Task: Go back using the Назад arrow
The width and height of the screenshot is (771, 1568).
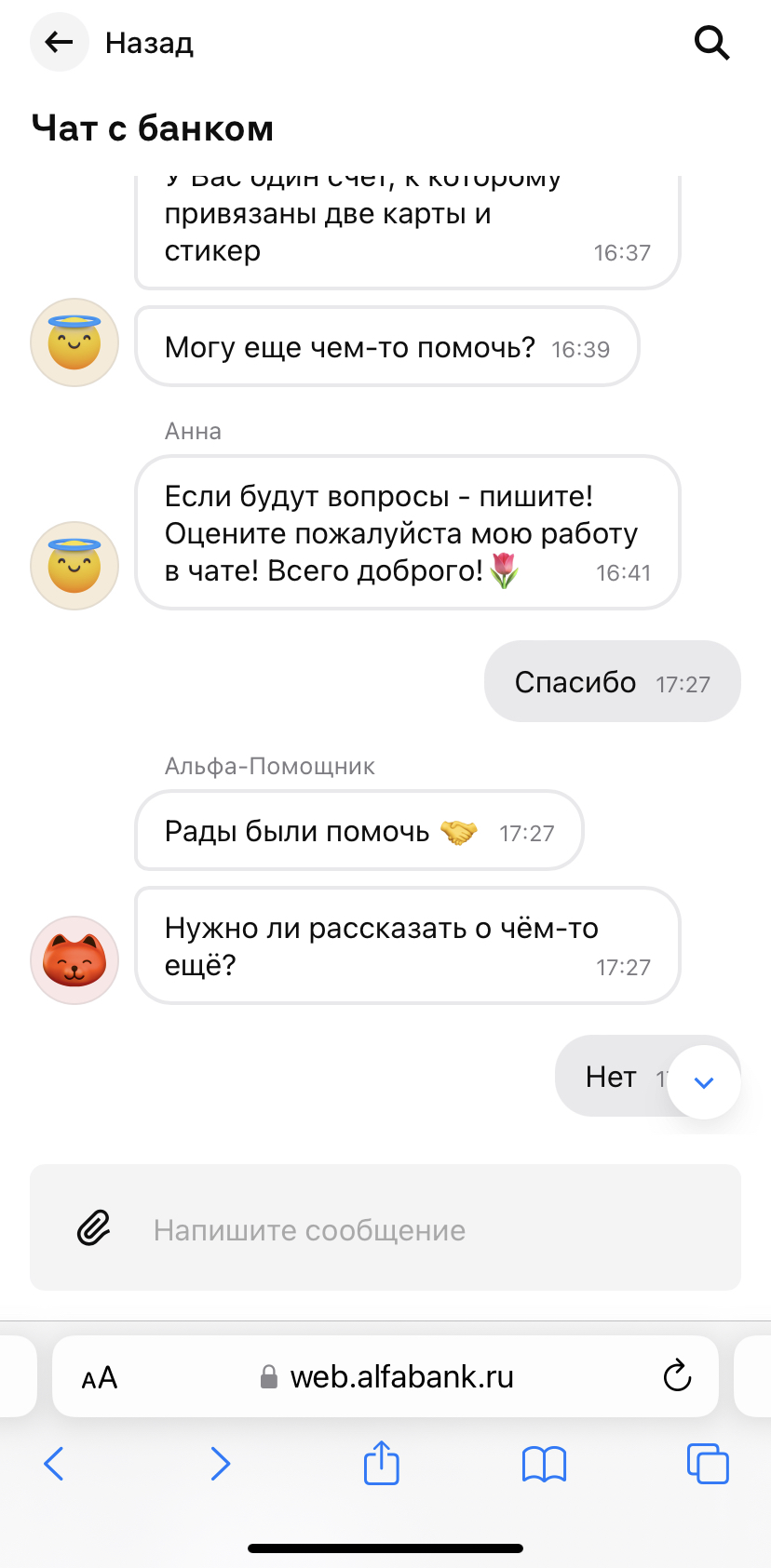Action: (x=60, y=42)
